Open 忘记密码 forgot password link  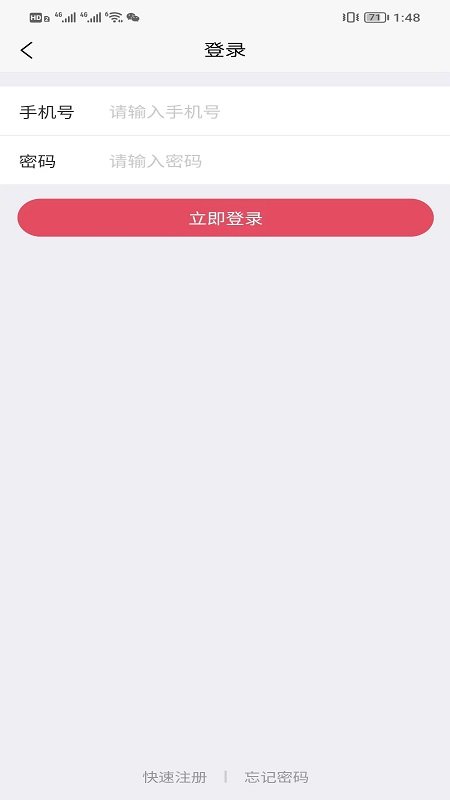(x=276, y=777)
